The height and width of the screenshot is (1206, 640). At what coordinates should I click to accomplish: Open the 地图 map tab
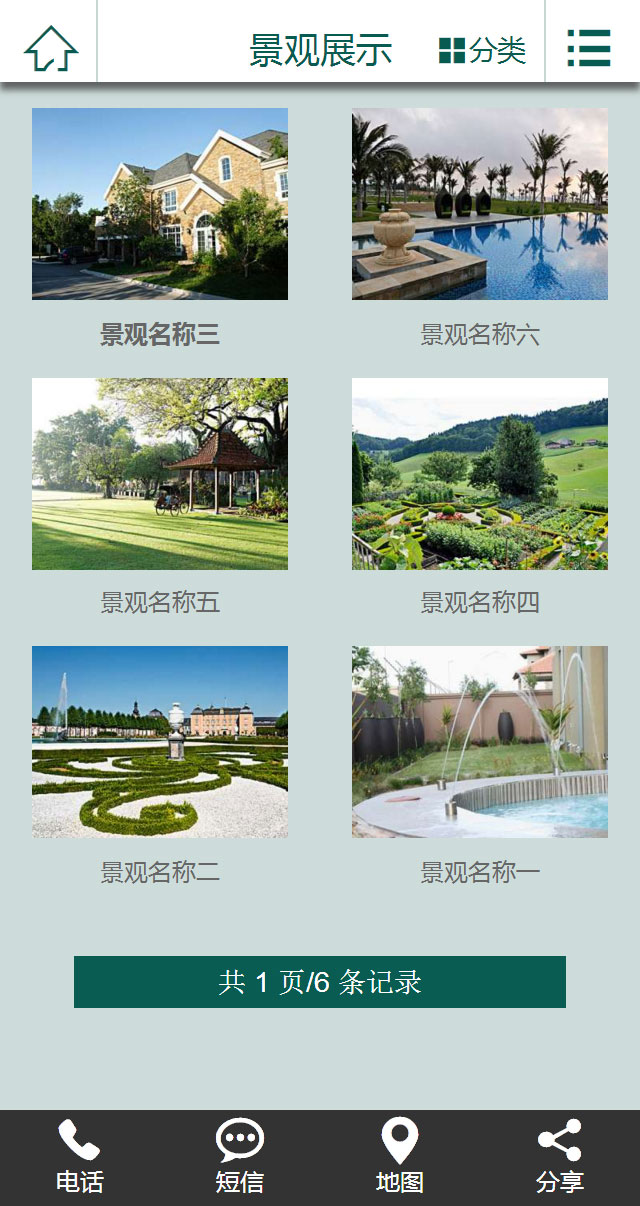tap(400, 1157)
